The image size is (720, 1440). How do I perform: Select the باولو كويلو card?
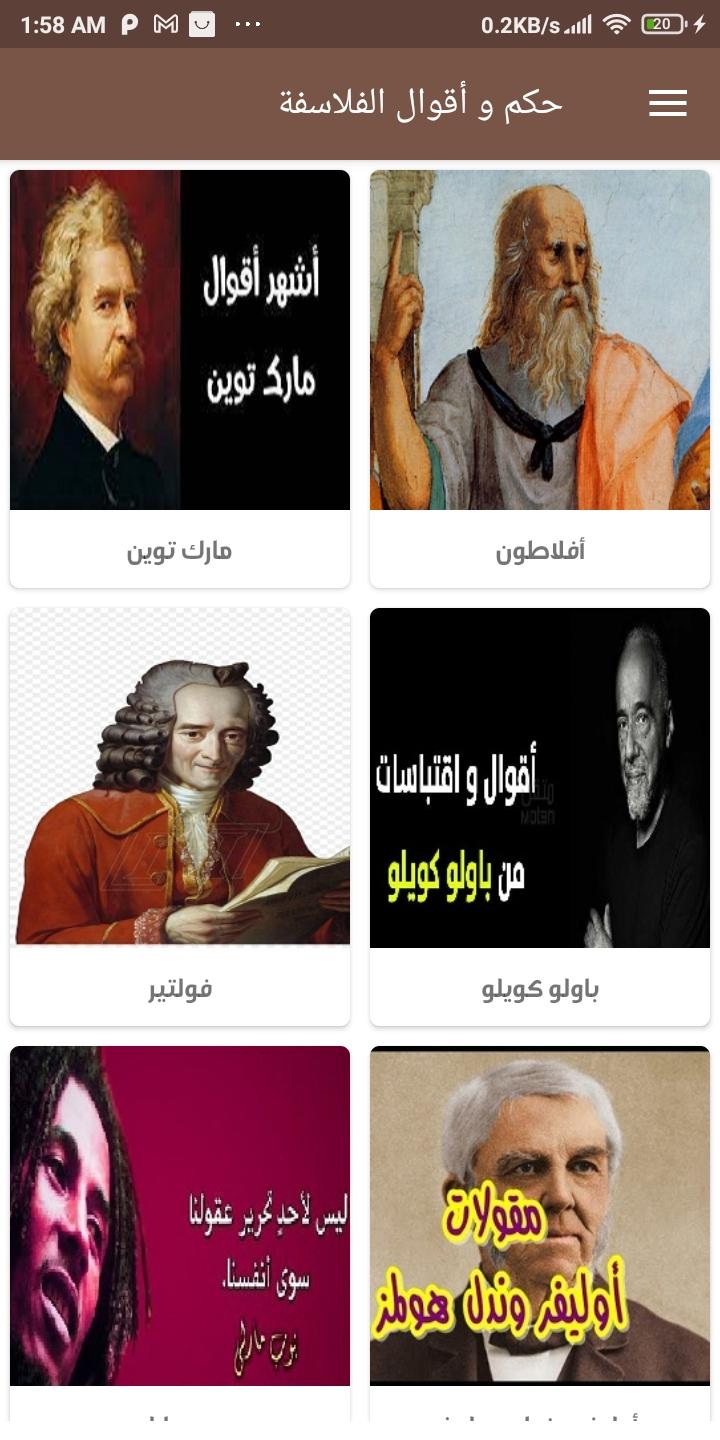point(540,815)
